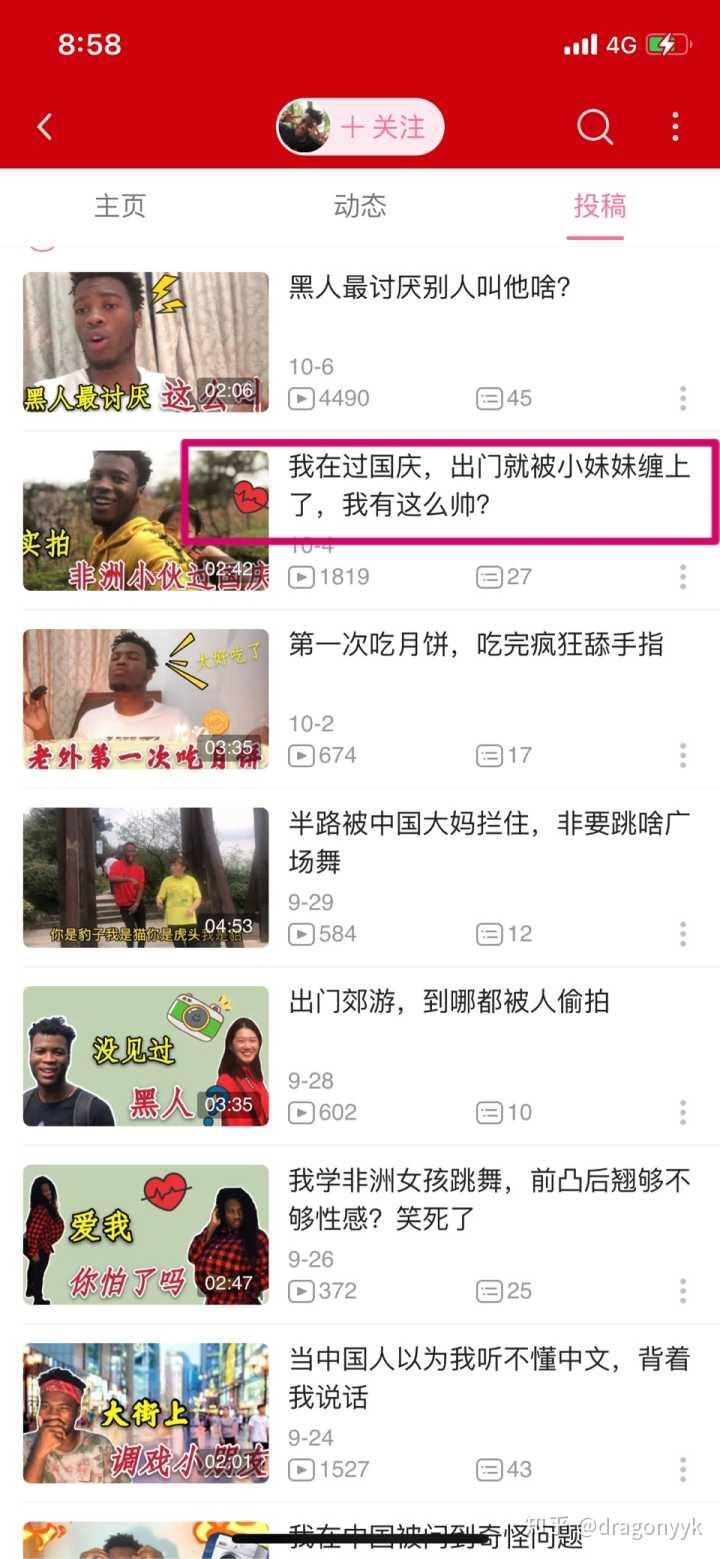Open more options for 黑人最讨厌别人叫他啥
The width and height of the screenshot is (720, 1559).
(683, 399)
